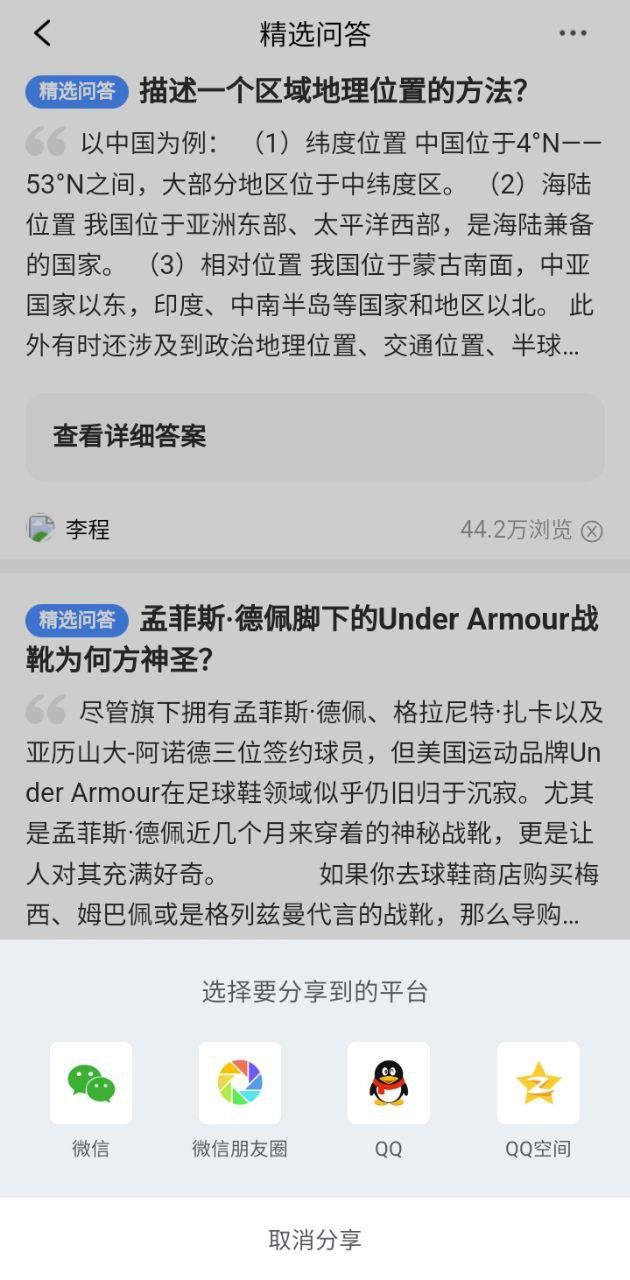Share to 微信朋友圈
The height and width of the screenshot is (1280, 630).
[x=240, y=1083]
